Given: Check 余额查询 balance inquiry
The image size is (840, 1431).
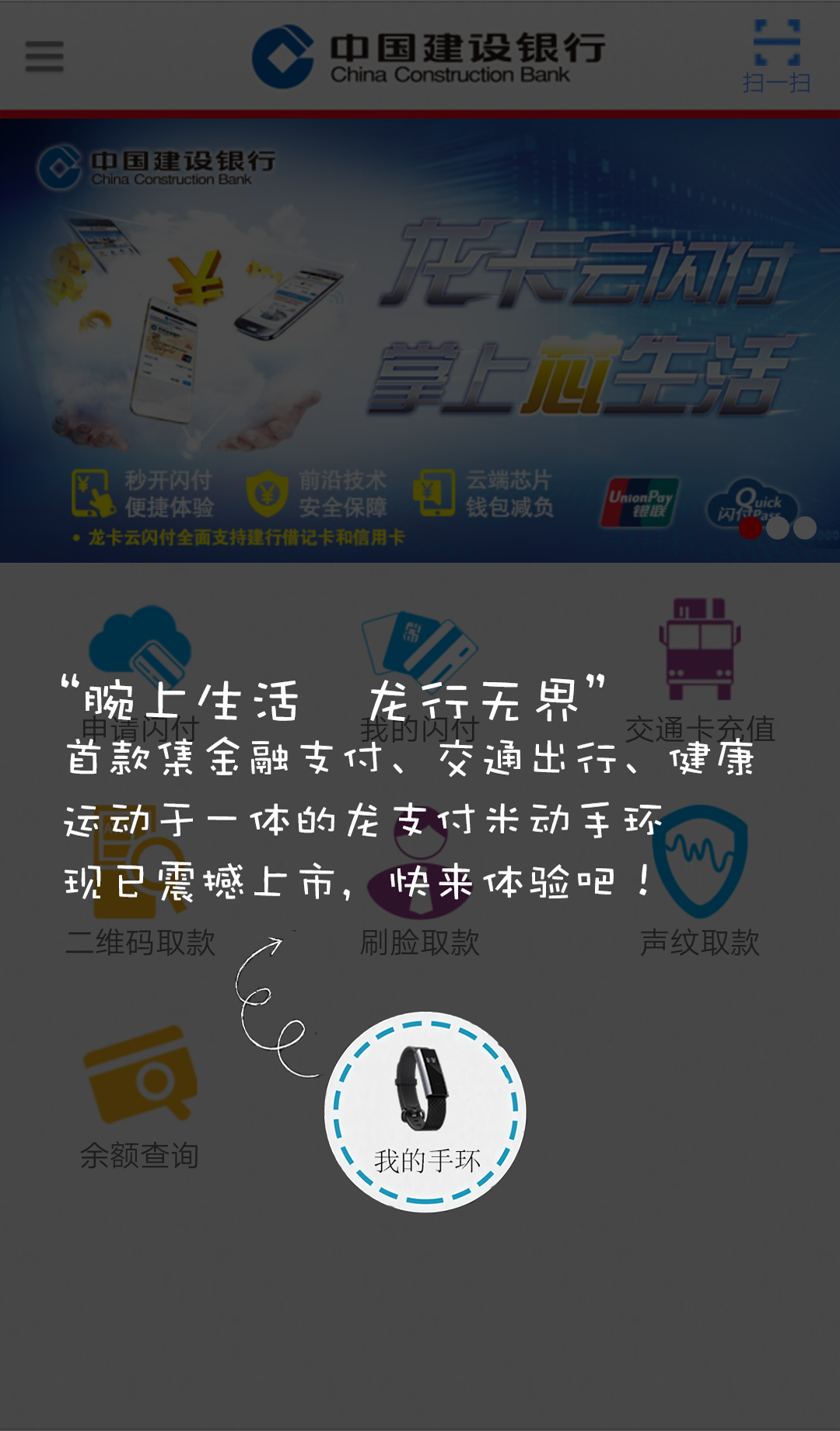Looking at the screenshot, I should pos(140,1097).
